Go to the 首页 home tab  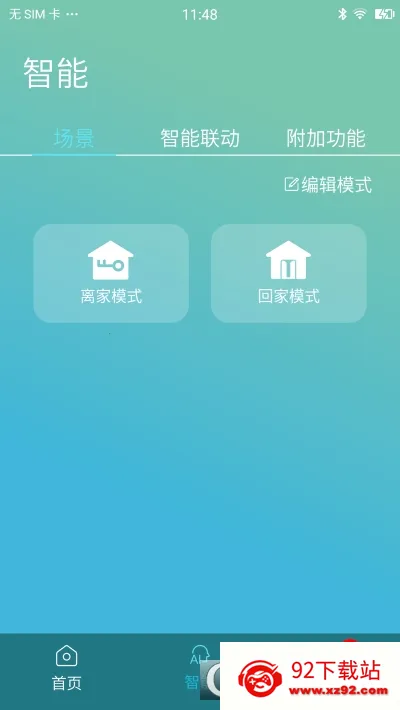[67, 668]
